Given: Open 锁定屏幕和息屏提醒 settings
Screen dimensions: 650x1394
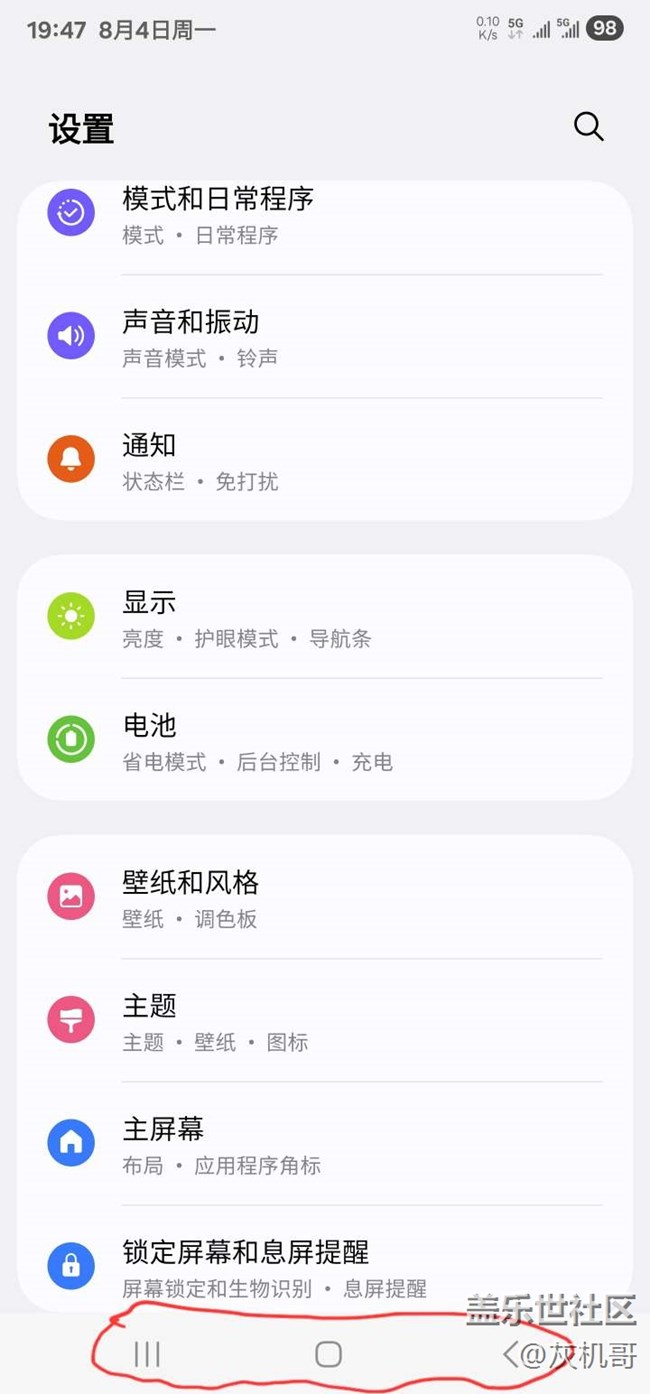Looking at the screenshot, I should pos(325,1266).
